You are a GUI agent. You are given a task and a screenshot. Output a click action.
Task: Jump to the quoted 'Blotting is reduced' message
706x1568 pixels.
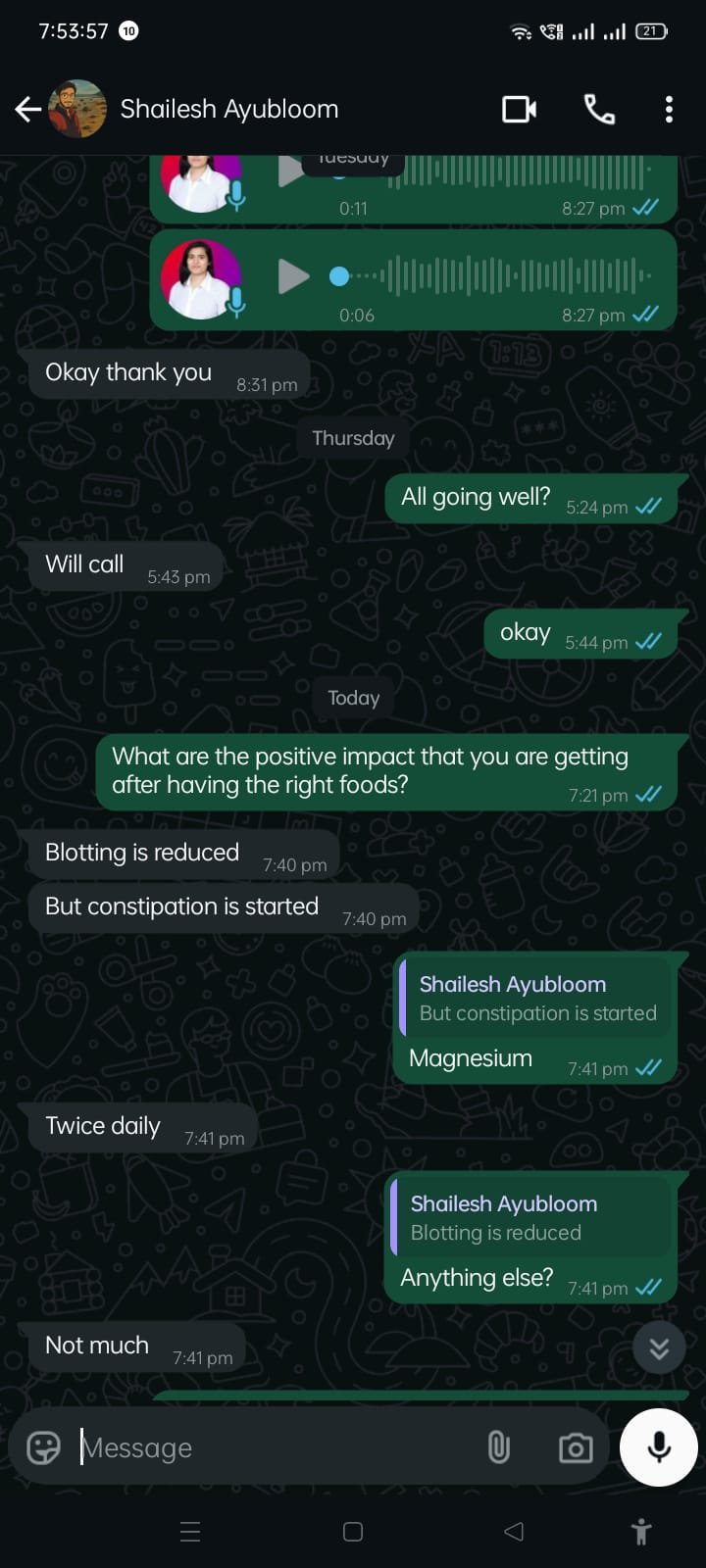coord(530,1218)
